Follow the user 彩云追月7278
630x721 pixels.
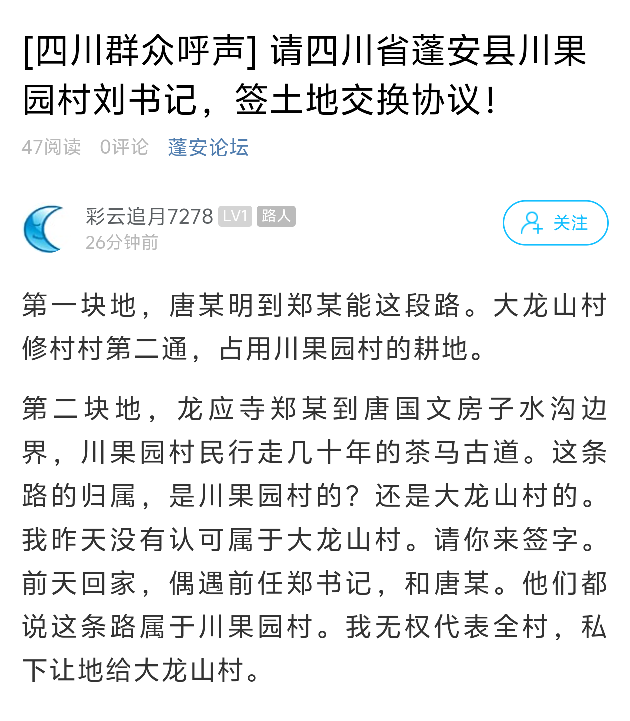(x=555, y=223)
